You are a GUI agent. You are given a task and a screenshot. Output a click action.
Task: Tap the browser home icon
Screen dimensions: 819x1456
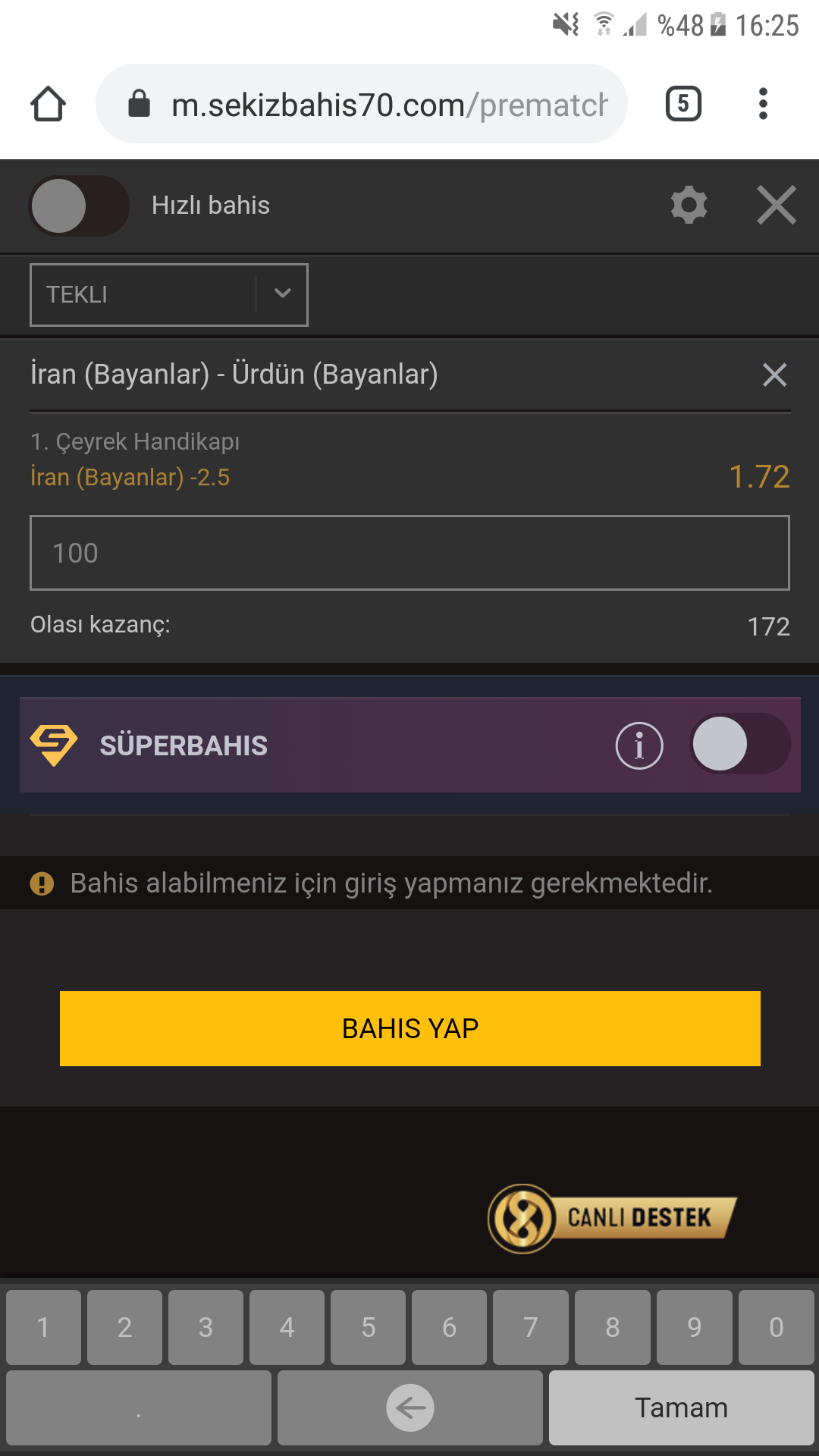point(48,104)
